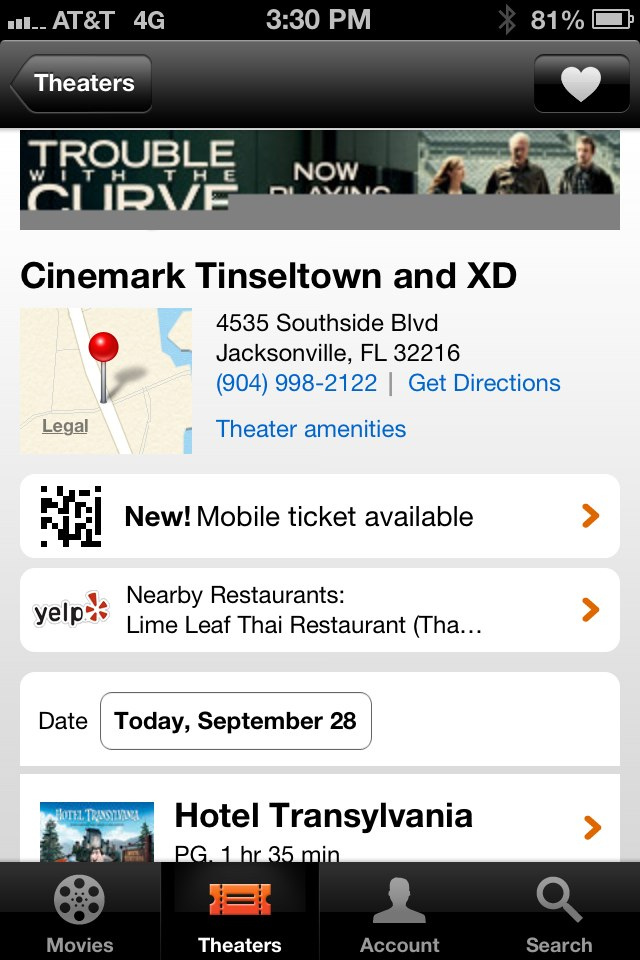Open the Account tab
The image size is (640, 960).
[x=400, y=912]
